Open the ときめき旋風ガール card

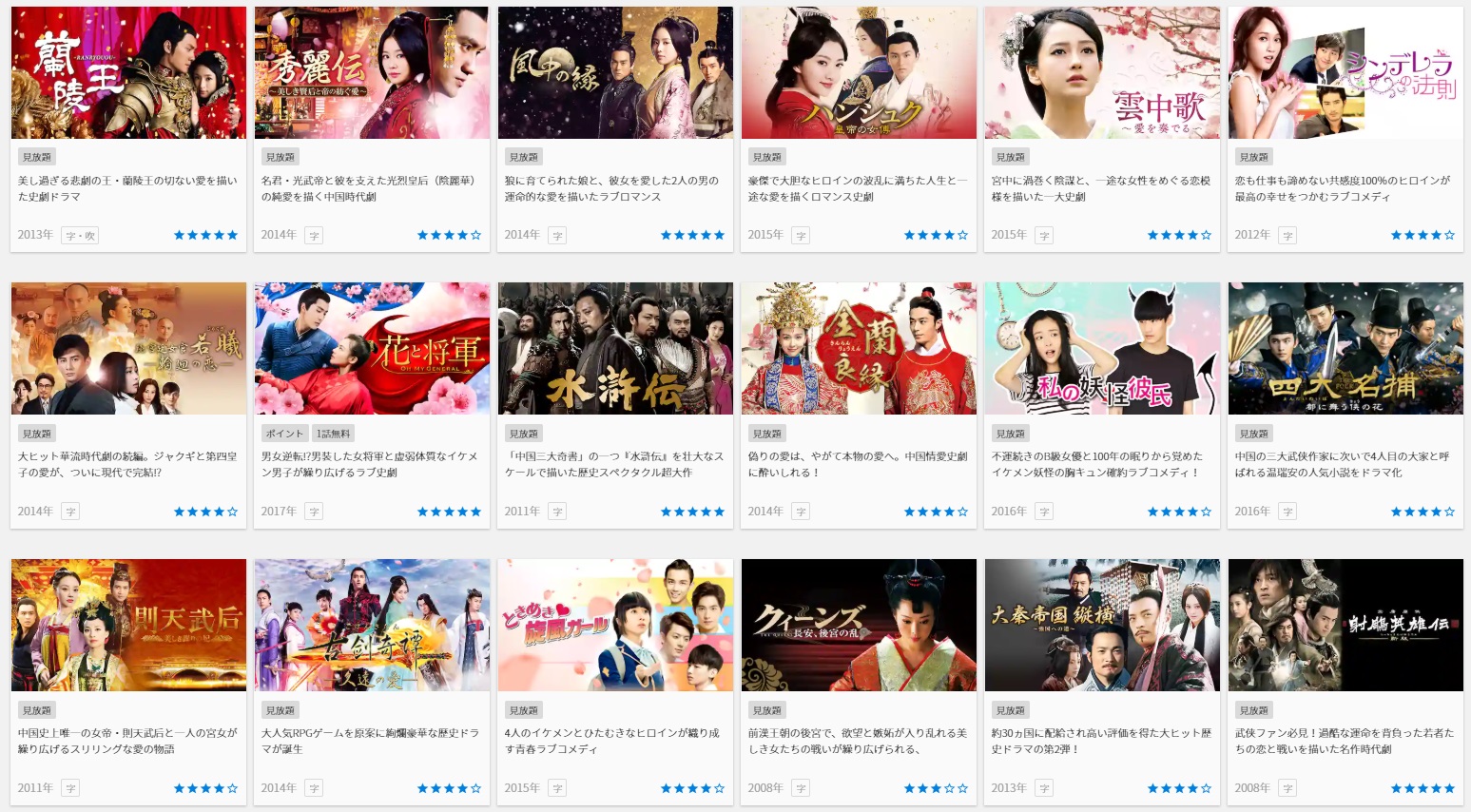coord(615,626)
